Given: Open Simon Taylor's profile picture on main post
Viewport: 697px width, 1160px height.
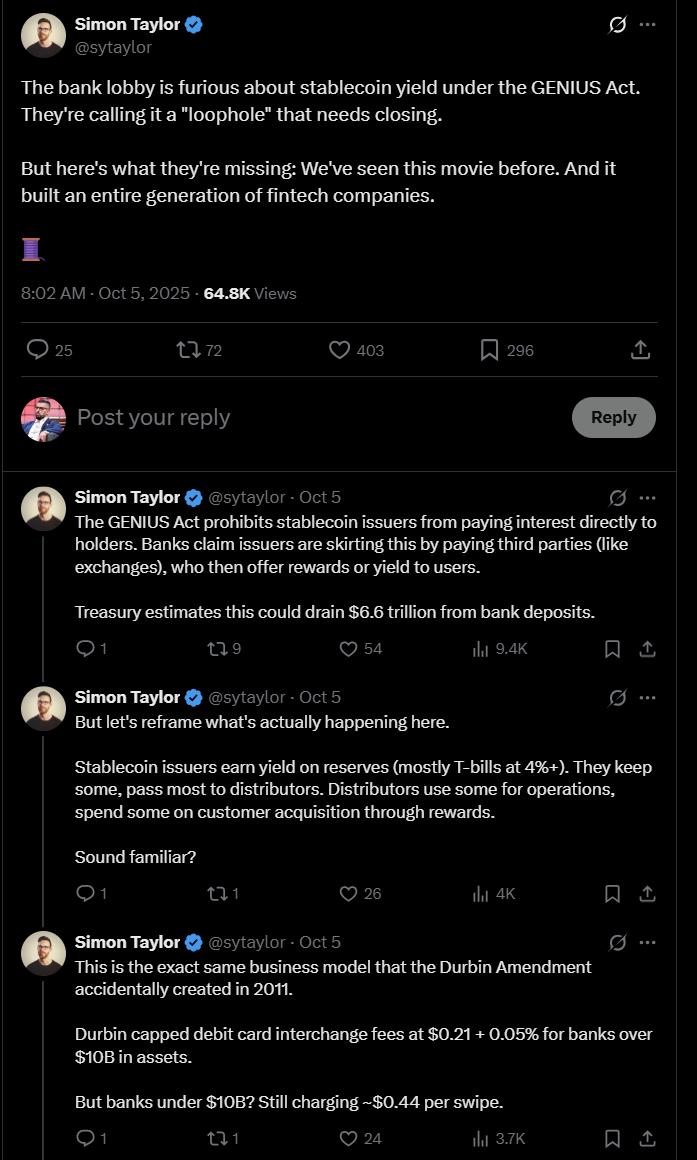Looking at the screenshot, I should coord(43,35).
